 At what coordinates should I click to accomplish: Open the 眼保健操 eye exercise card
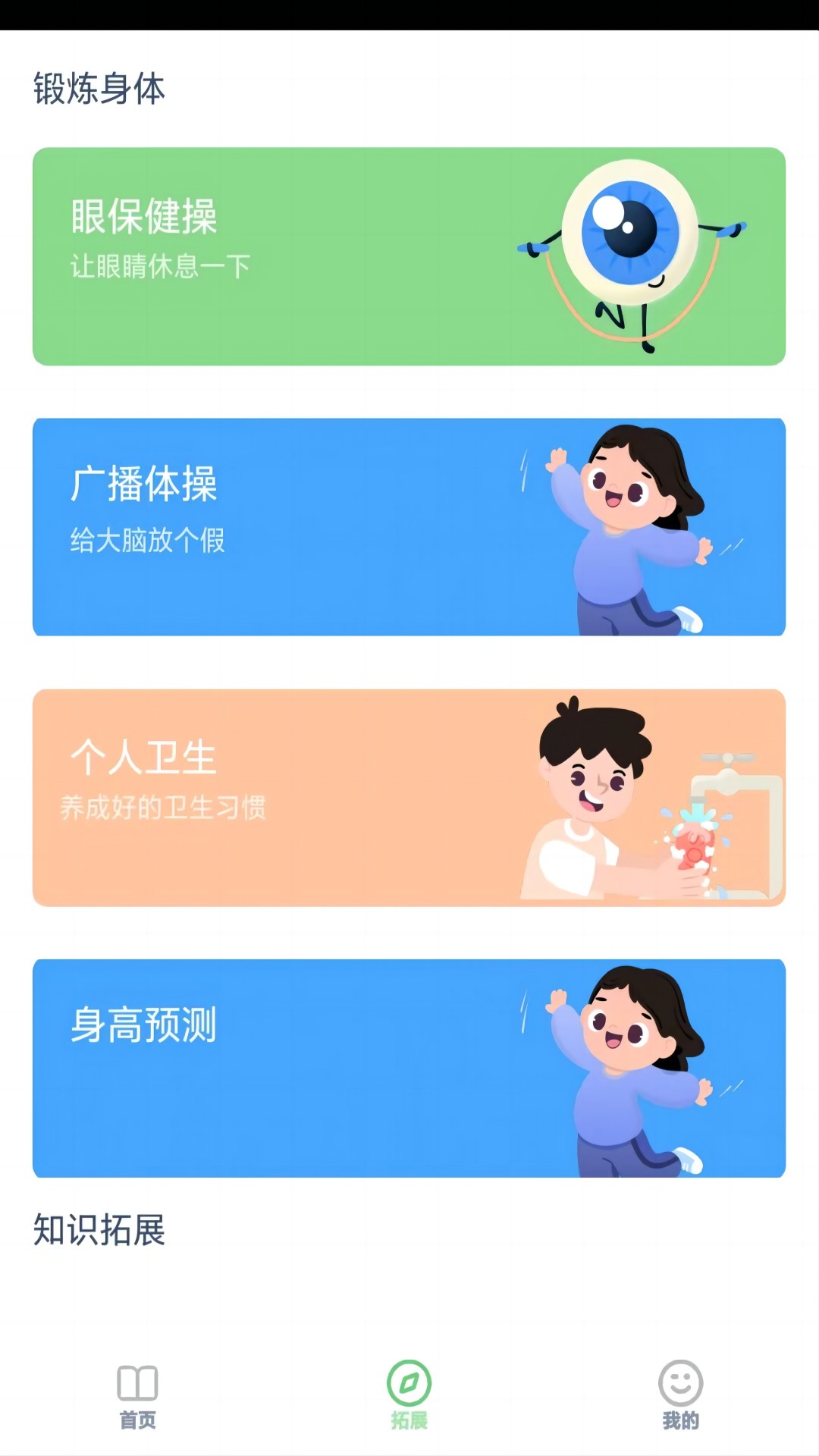(x=409, y=256)
